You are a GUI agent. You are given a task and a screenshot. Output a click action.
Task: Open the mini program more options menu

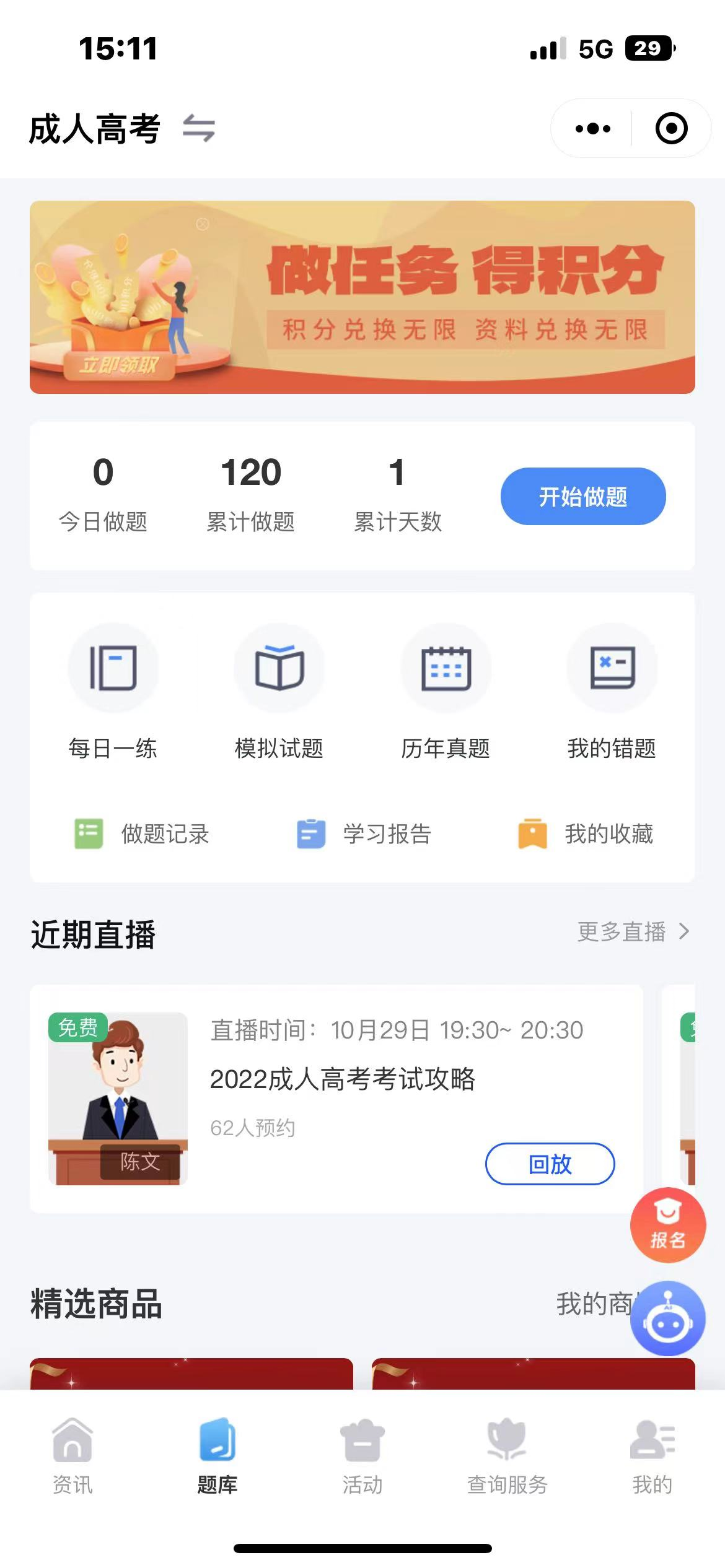592,129
